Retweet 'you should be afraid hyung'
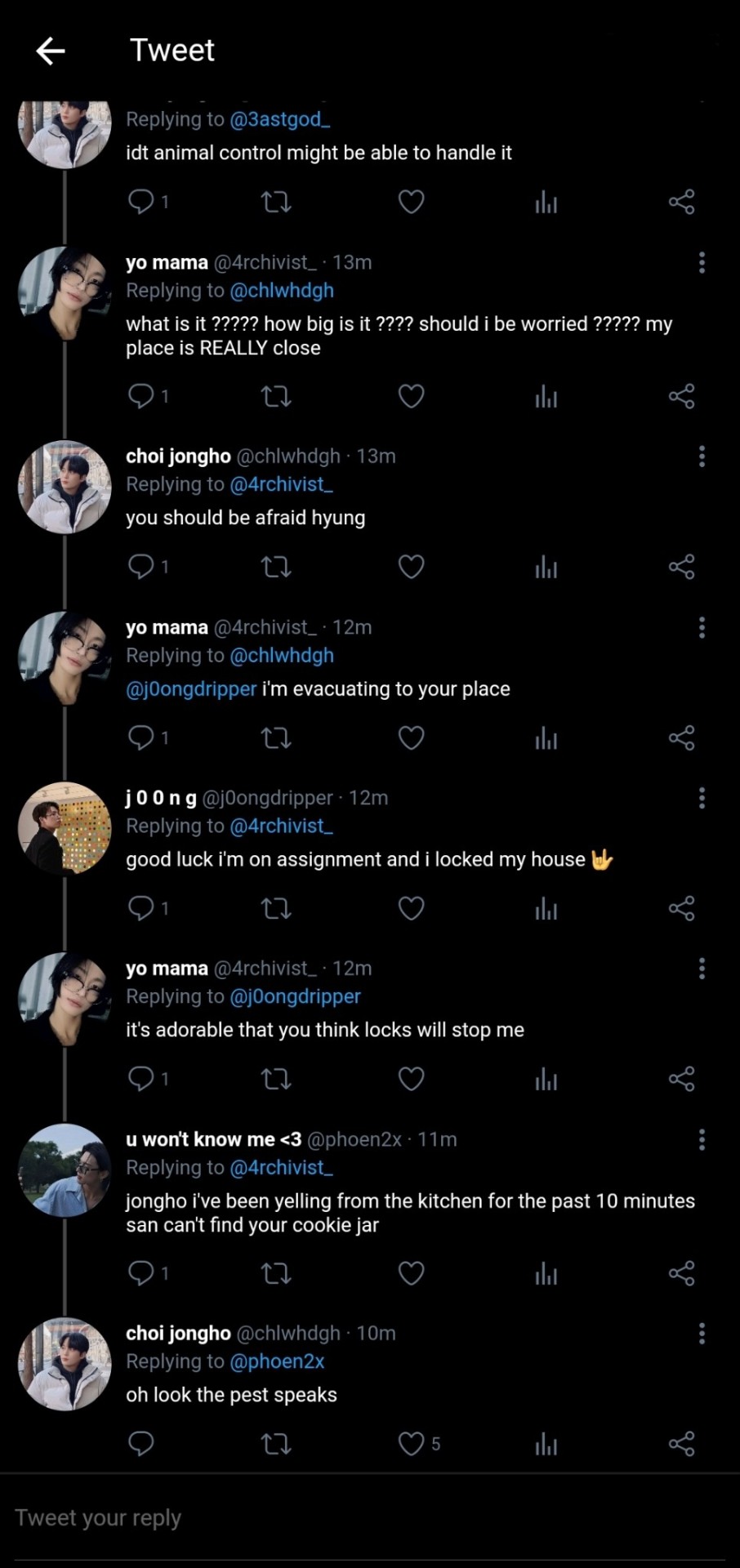The width and height of the screenshot is (740, 1568). pyautogui.click(x=276, y=567)
